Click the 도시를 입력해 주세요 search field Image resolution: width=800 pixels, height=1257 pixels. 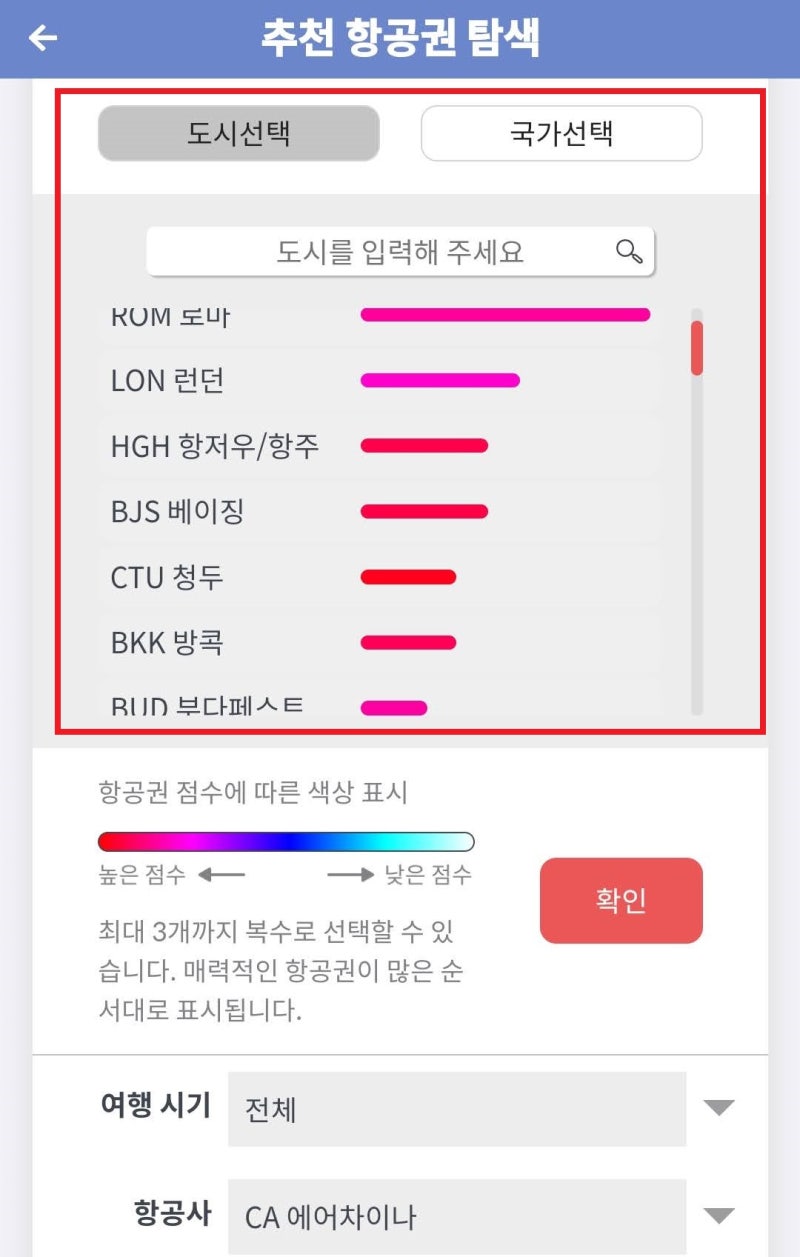(400, 253)
